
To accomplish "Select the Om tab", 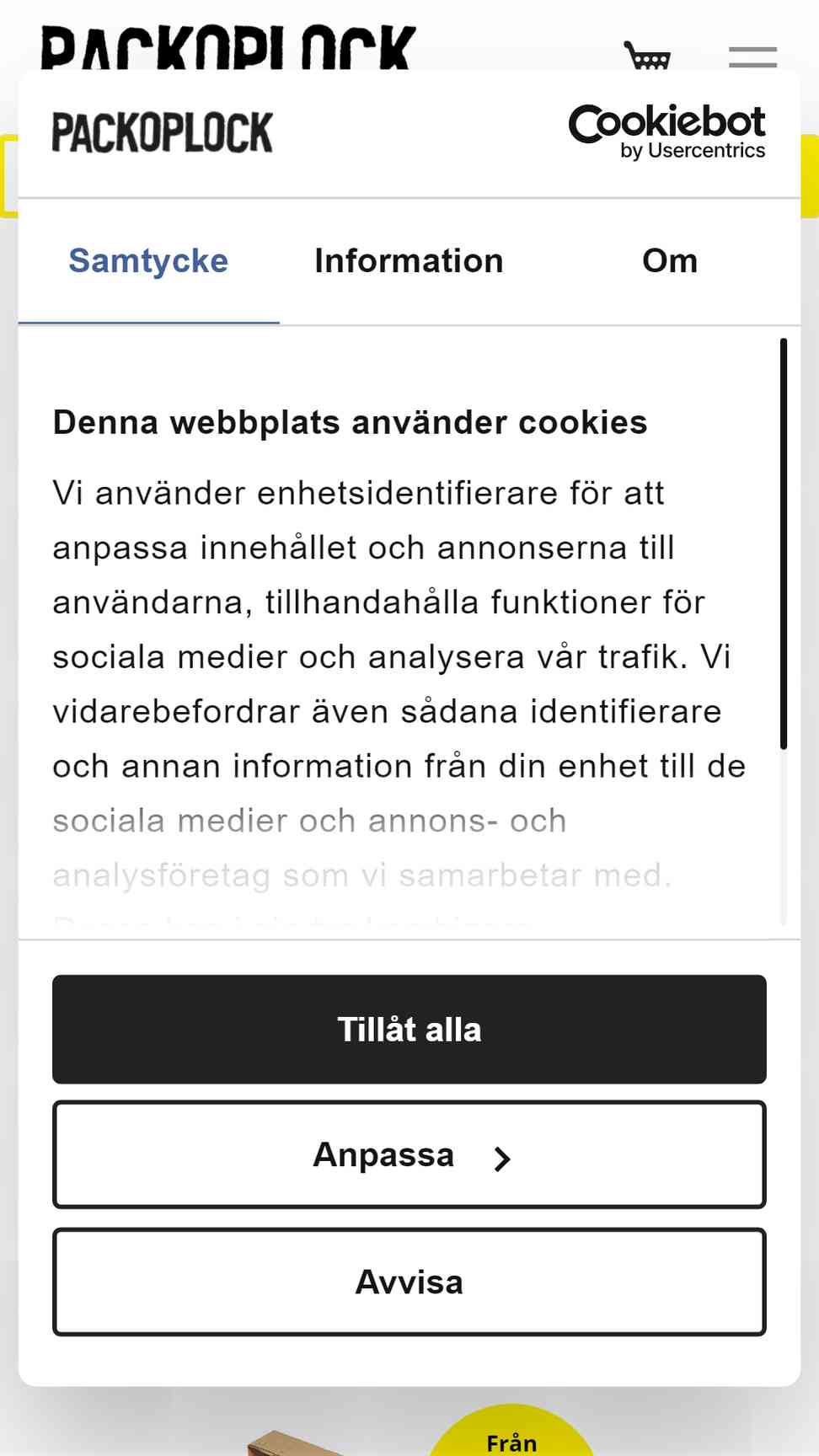I will point(670,261).
